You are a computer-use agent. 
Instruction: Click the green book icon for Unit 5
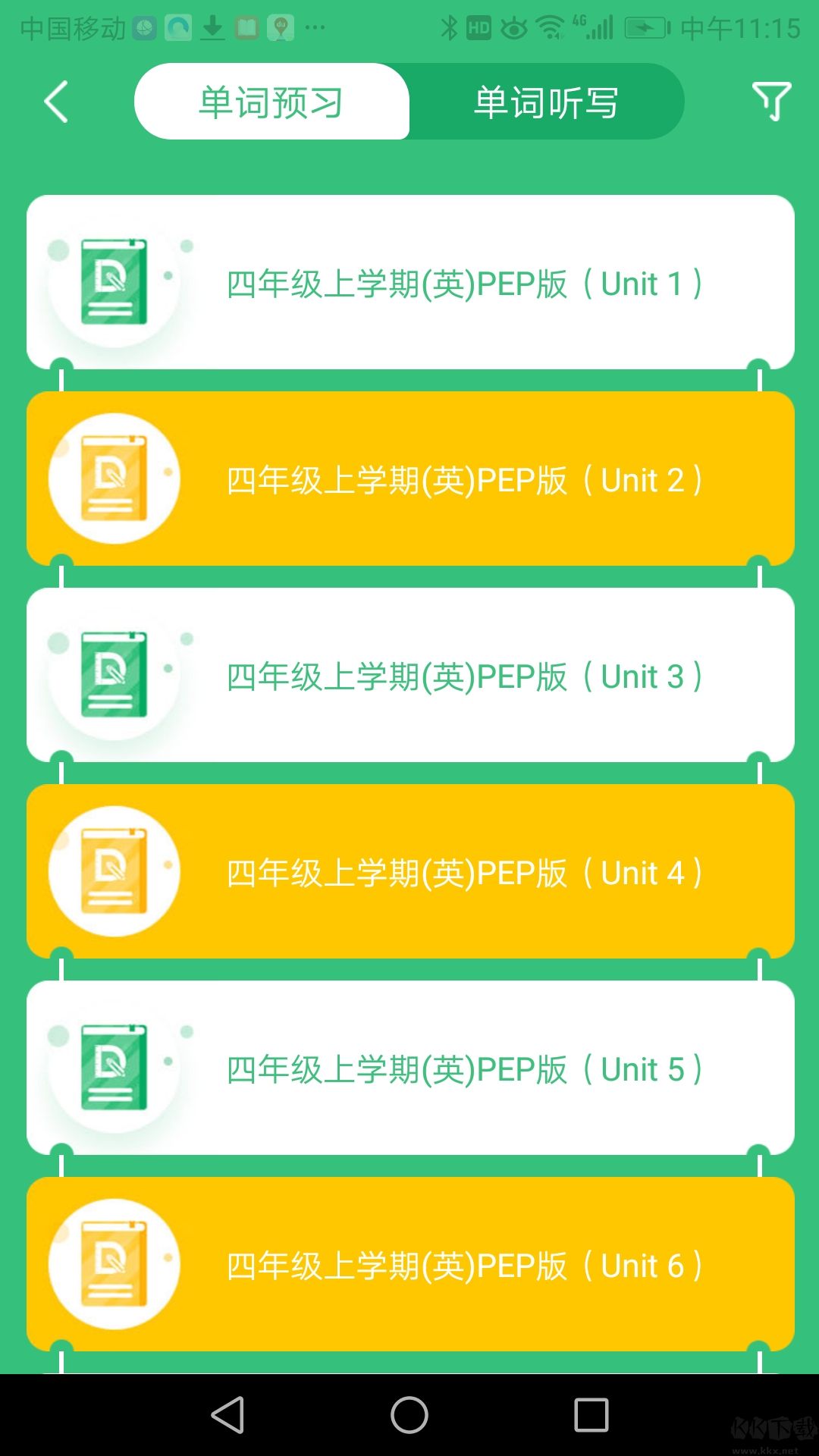click(x=114, y=1069)
